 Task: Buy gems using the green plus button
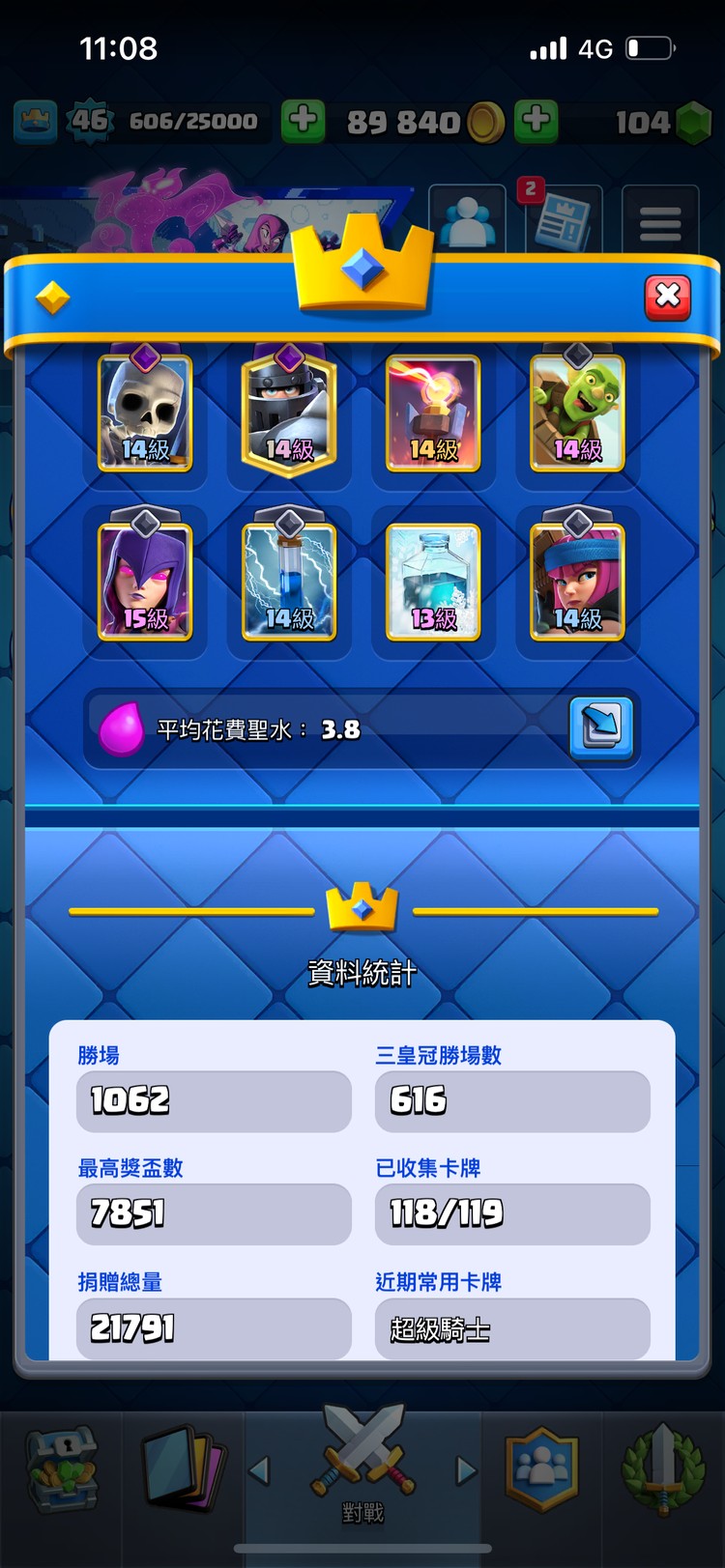coord(536,121)
